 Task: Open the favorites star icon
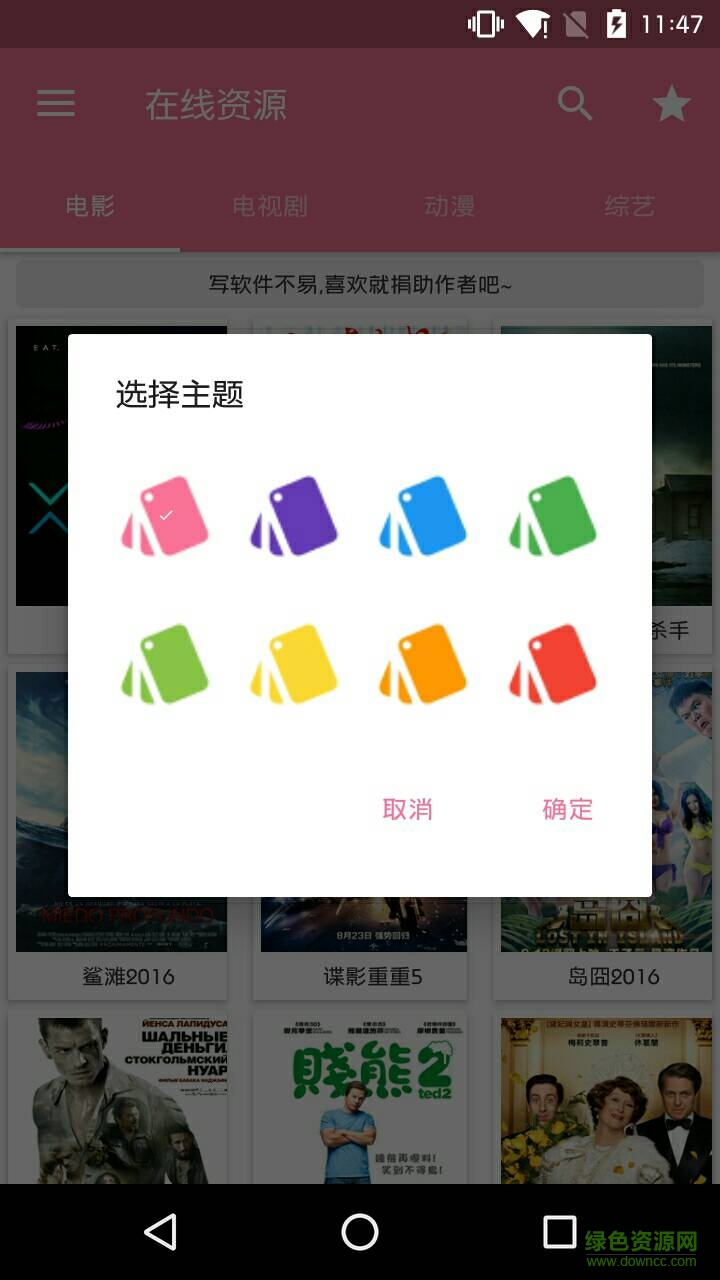coord(672,103)
